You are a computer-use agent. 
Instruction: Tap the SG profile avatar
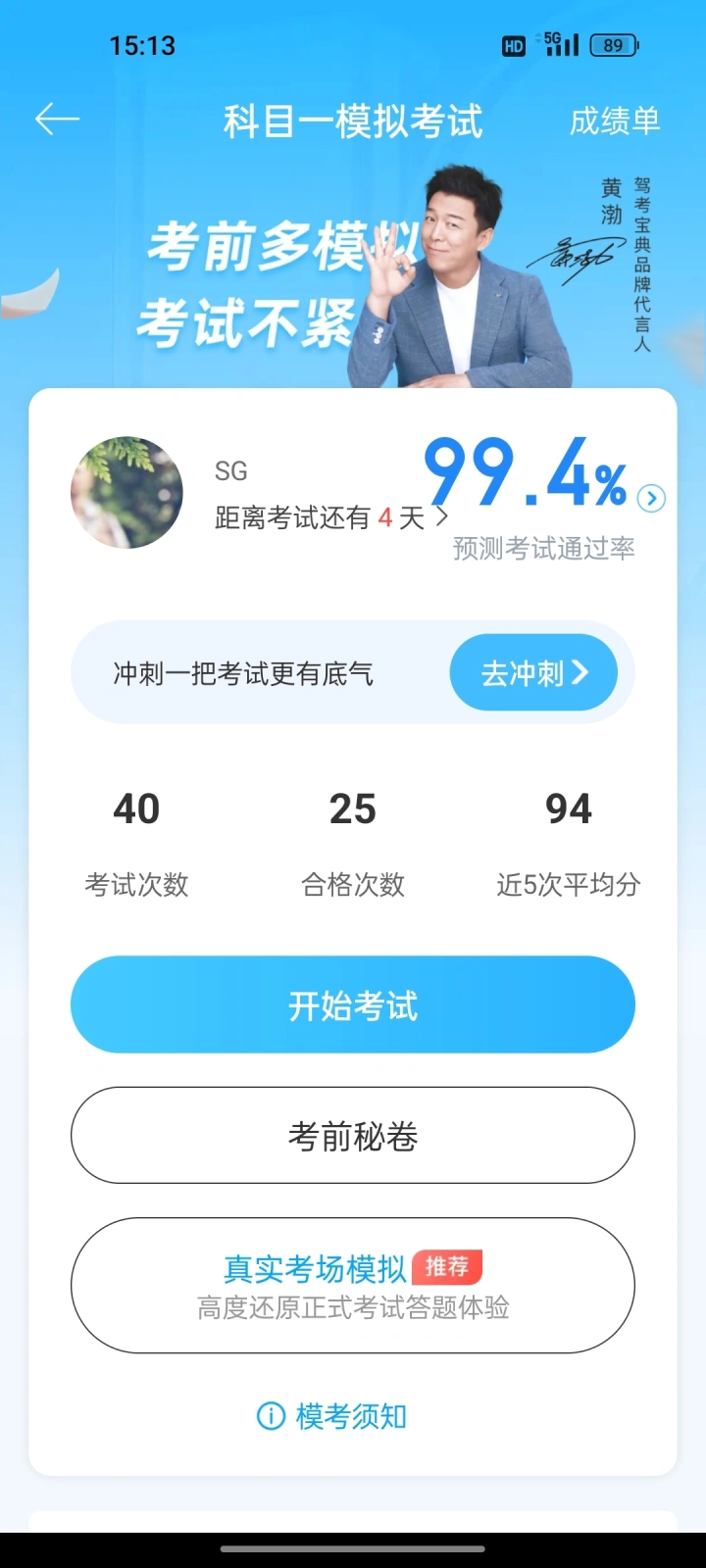[126, 492]
